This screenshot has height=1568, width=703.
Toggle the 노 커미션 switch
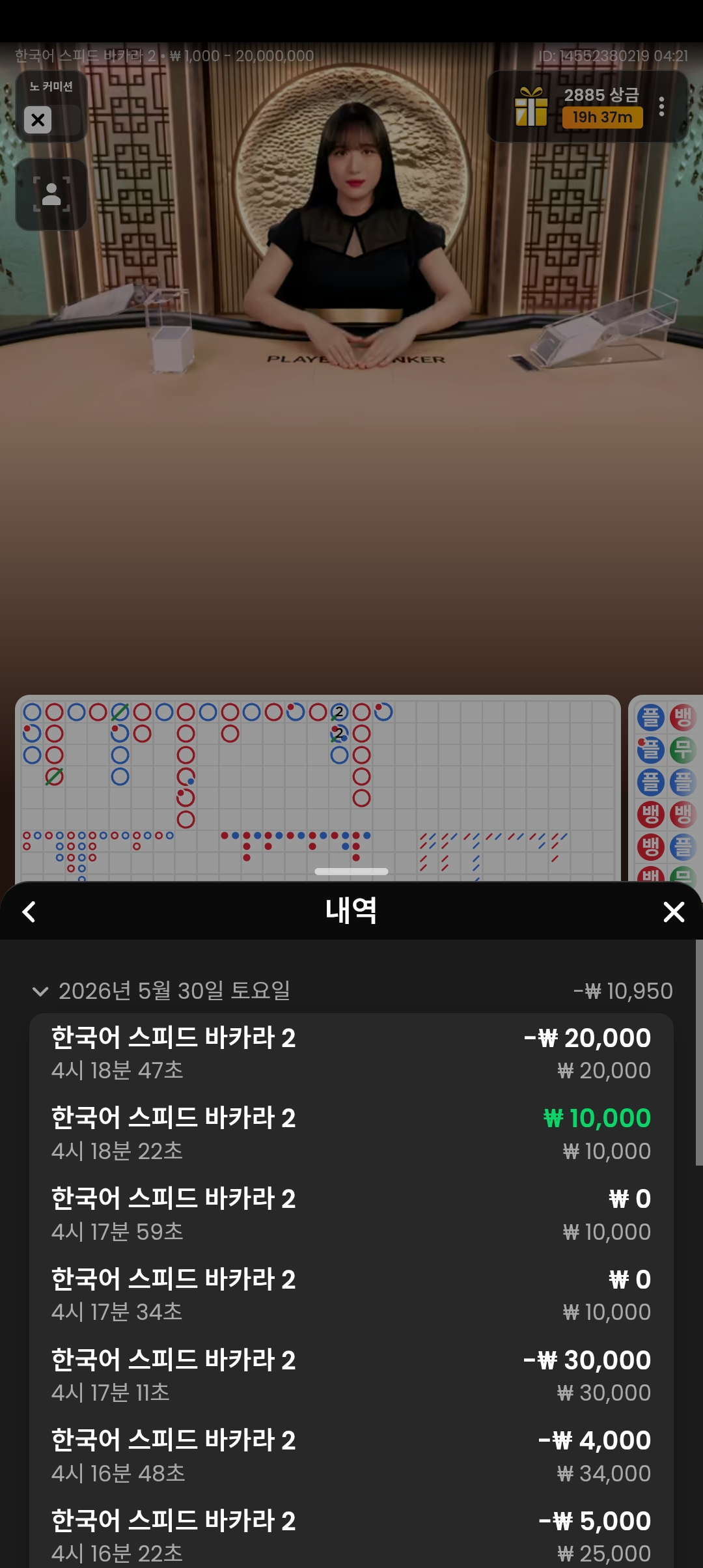pos(51,120)
